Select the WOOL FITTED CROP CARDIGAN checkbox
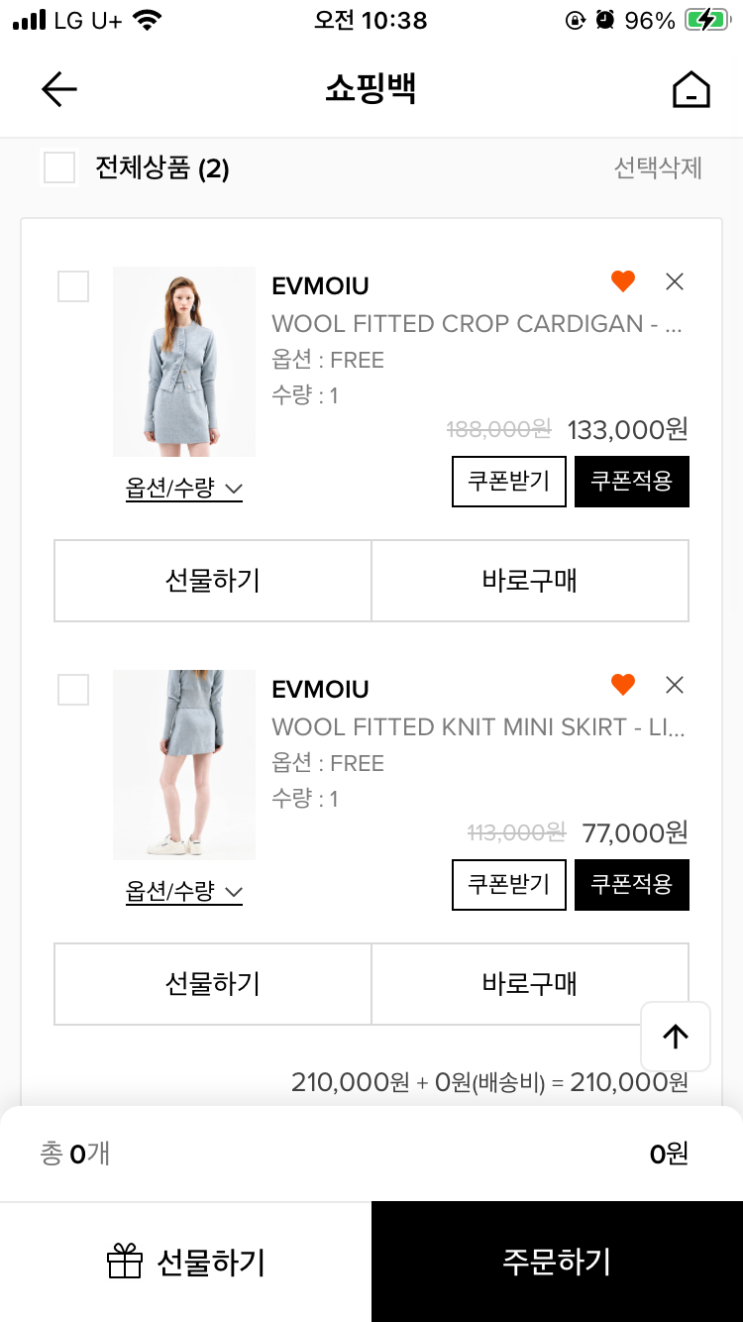This screenshot has height=1322, width=743. coord(73,287)
